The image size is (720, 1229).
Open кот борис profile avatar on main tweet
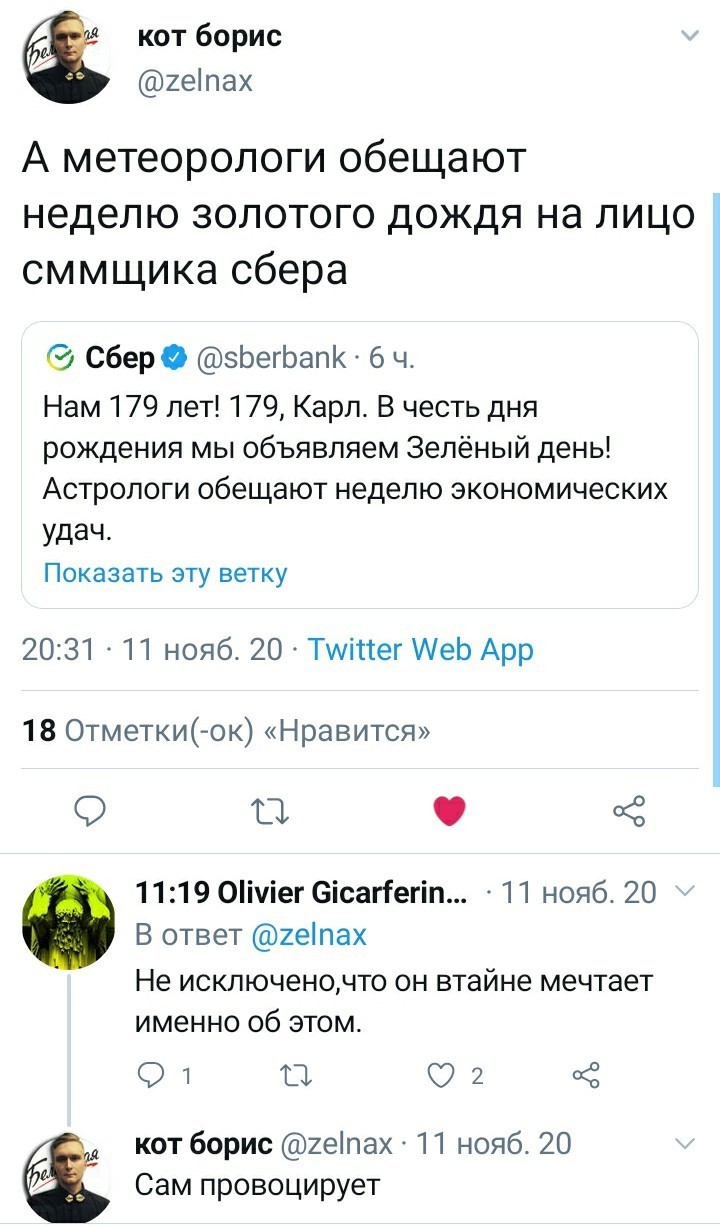pos(67,60)
